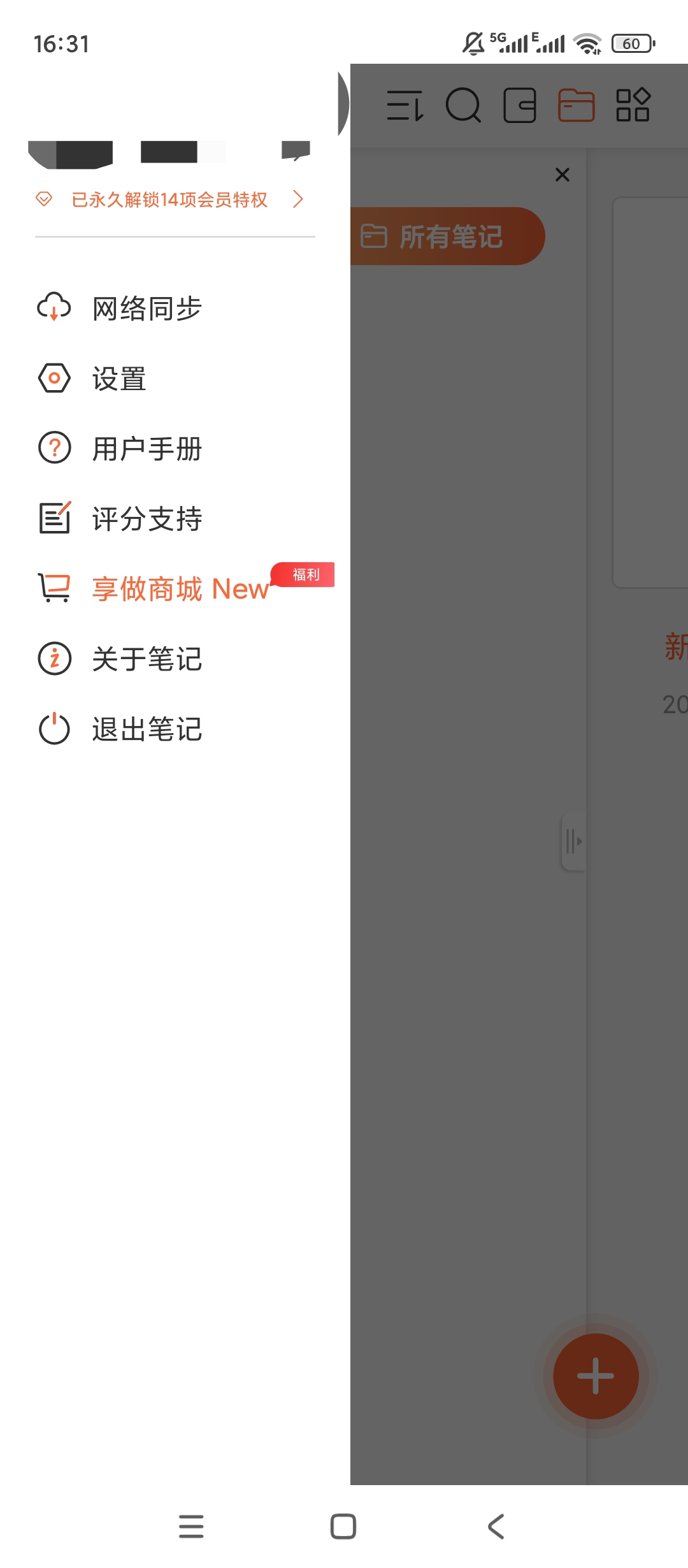View 关于笔记 about page

click(x=147, y=659)
